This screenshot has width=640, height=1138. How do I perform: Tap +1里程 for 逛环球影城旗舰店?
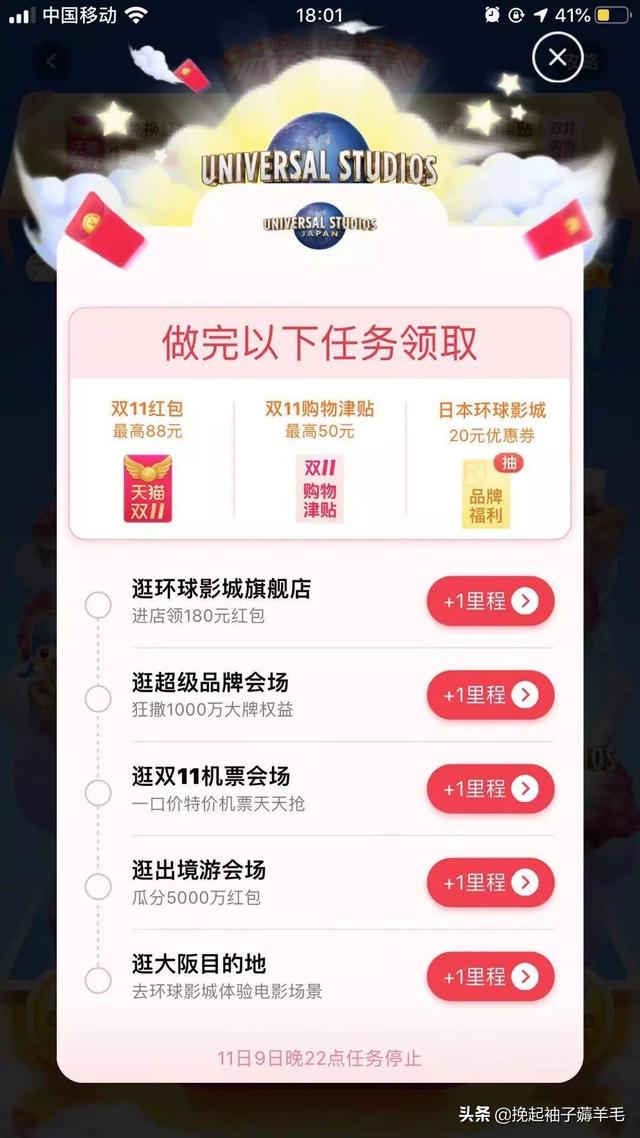click(x=491, y=601)
